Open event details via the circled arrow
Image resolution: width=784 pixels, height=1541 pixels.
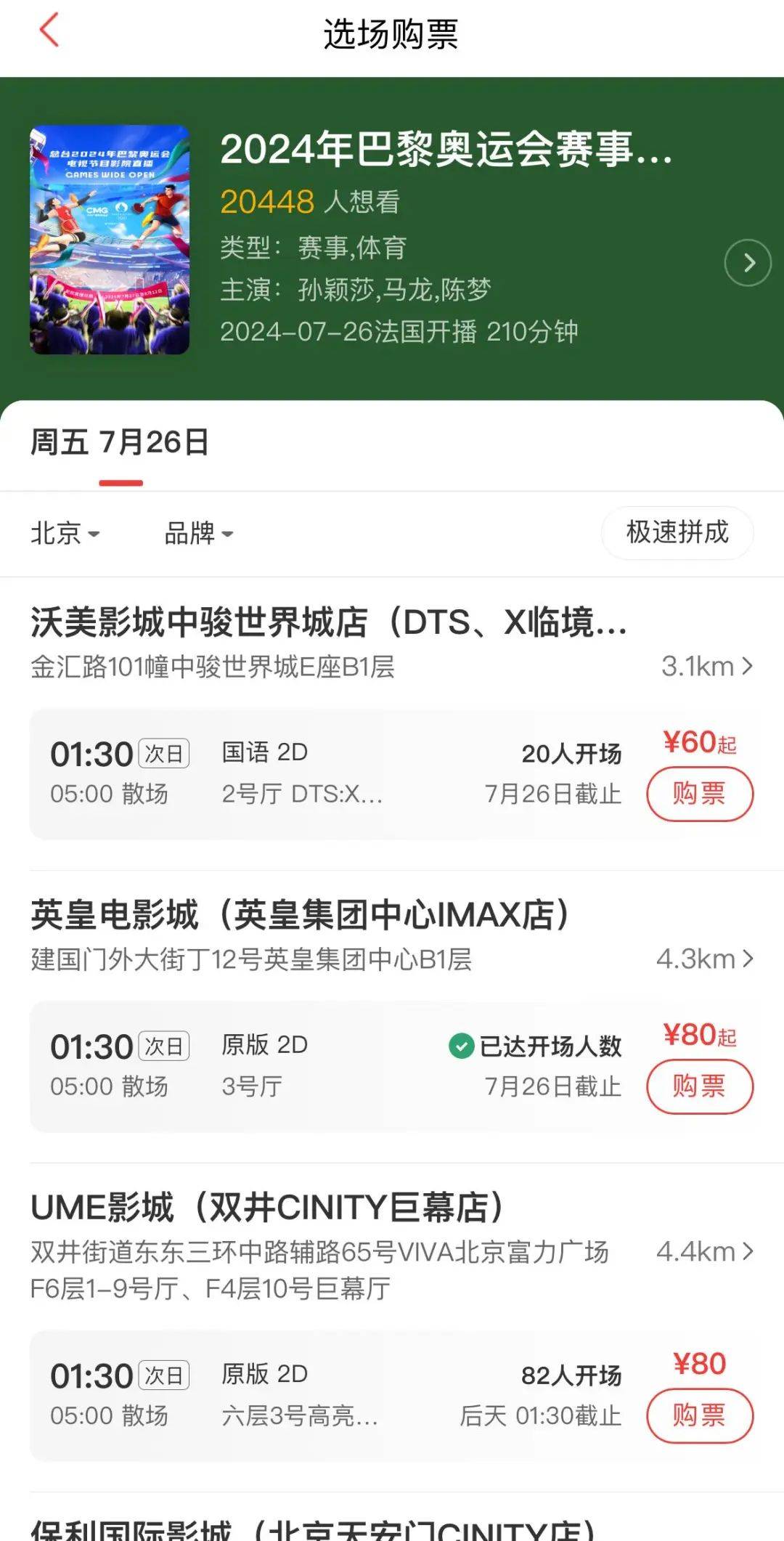pos(747,262)
